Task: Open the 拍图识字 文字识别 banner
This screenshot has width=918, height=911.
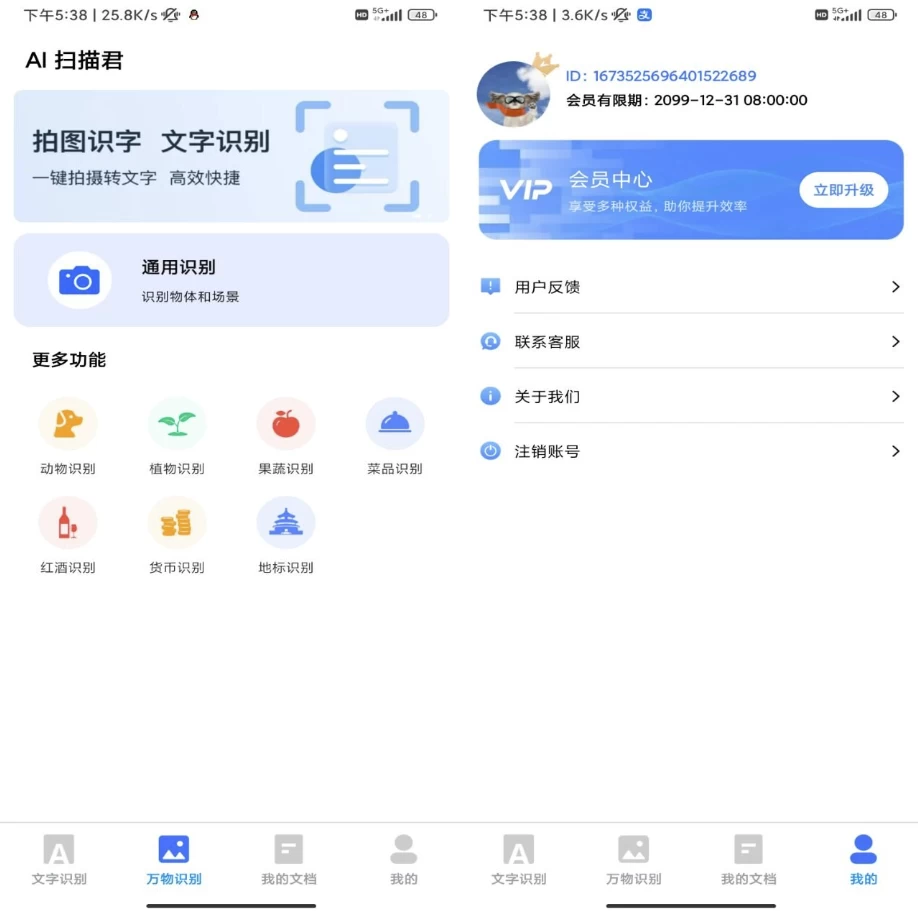Action: pyautogui.click(x=231, y=156)
